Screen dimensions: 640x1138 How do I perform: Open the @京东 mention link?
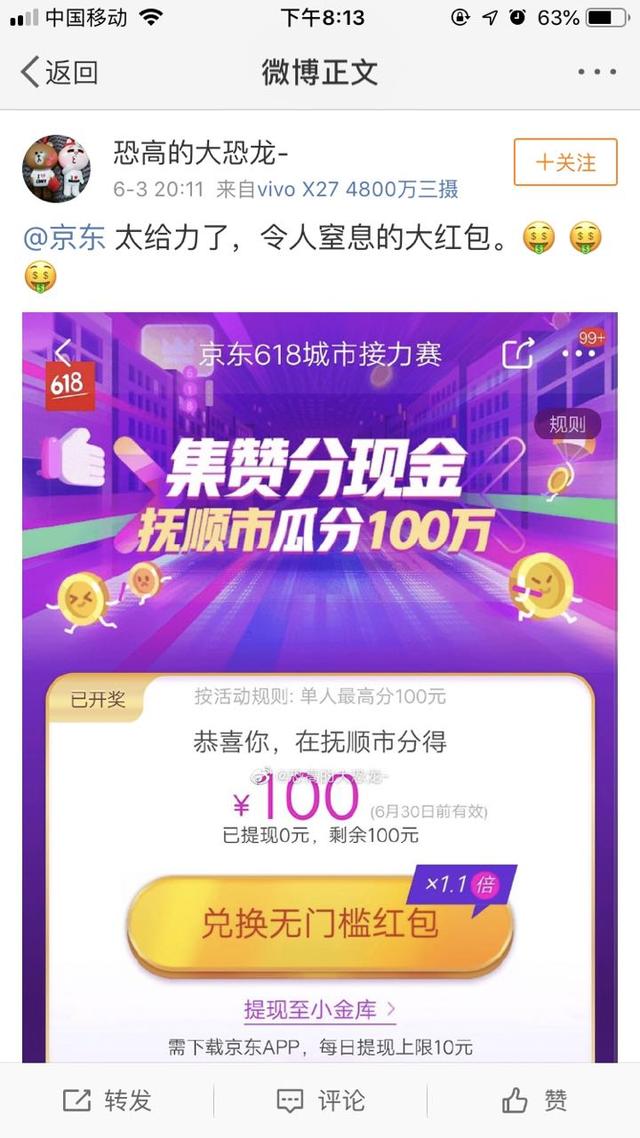click(x=65, y=238)
